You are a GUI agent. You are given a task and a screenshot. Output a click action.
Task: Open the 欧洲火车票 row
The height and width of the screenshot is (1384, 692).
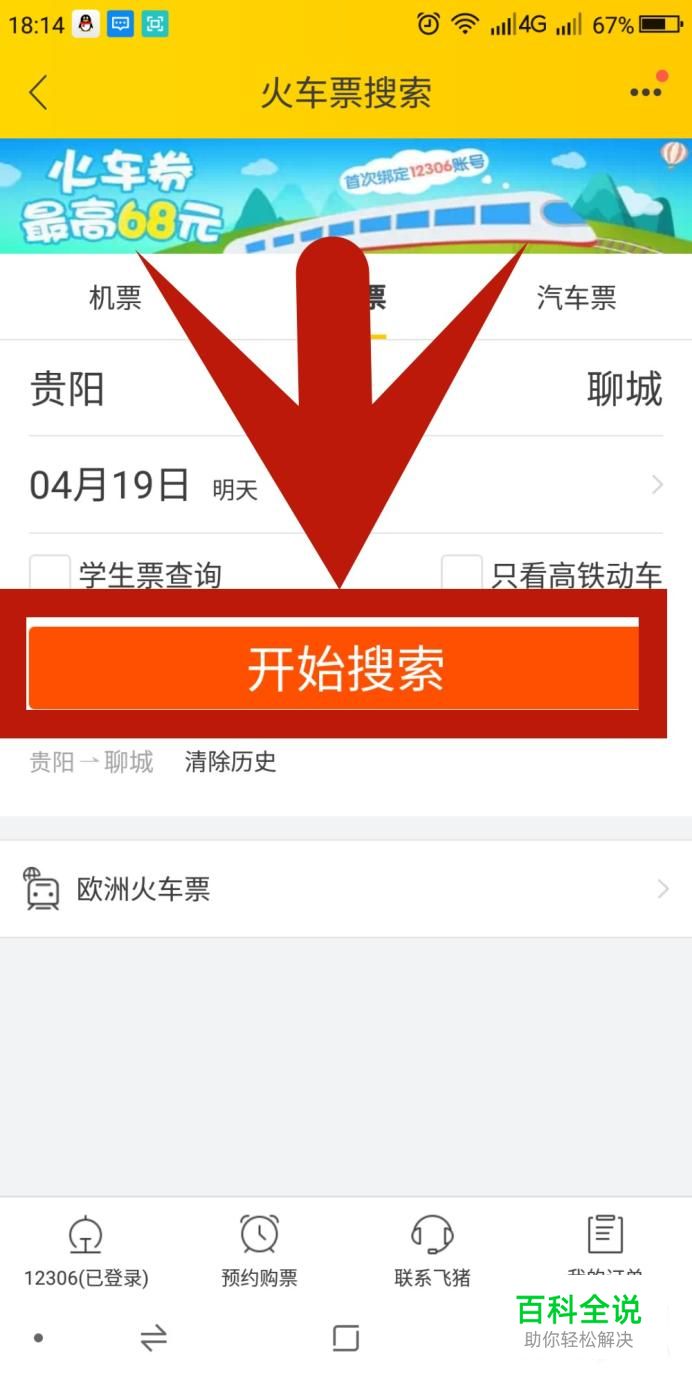point(346,889)
